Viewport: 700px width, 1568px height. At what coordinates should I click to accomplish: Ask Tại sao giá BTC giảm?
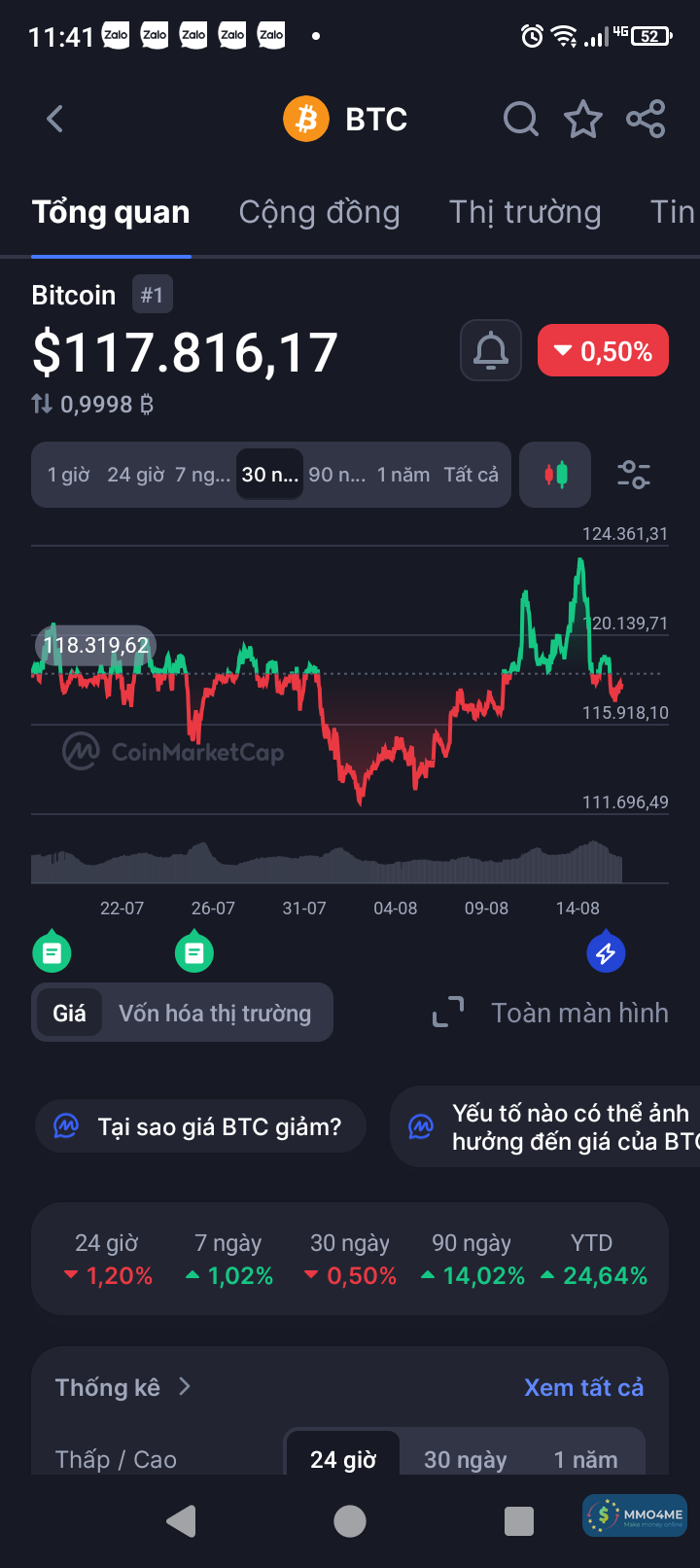click(x=201, y=1126)
